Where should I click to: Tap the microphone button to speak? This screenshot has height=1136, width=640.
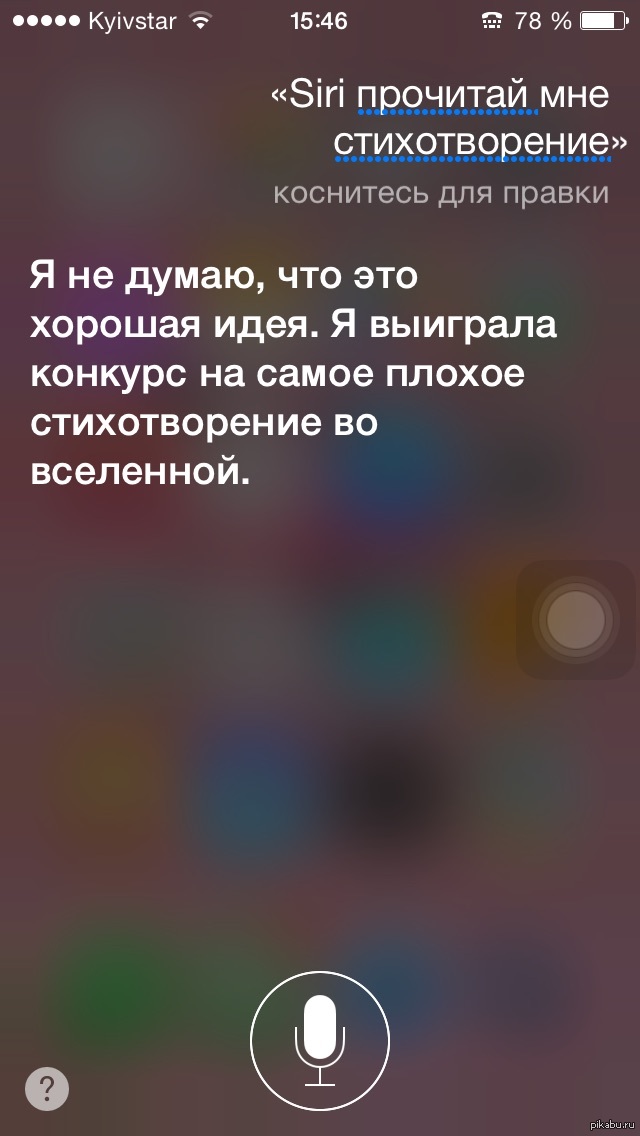tap(320, 1031)
